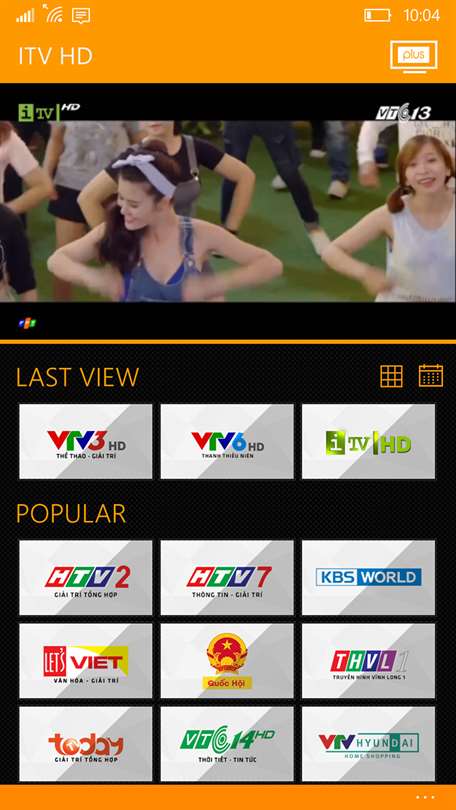Expand the app bar three-dots menu
The image size is (456, 810).
click(x=425, y=798)
